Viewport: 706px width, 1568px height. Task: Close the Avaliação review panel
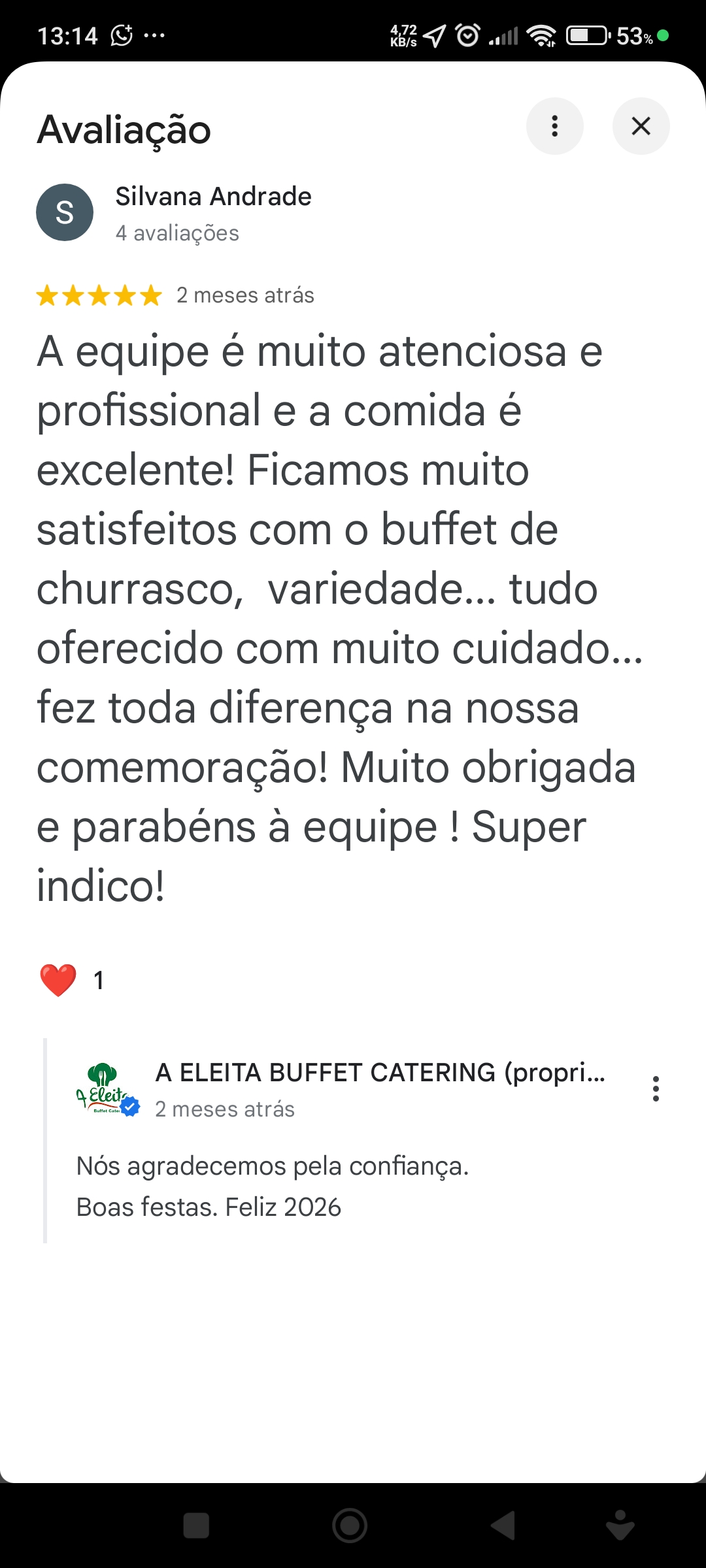[x=641, y=126]
